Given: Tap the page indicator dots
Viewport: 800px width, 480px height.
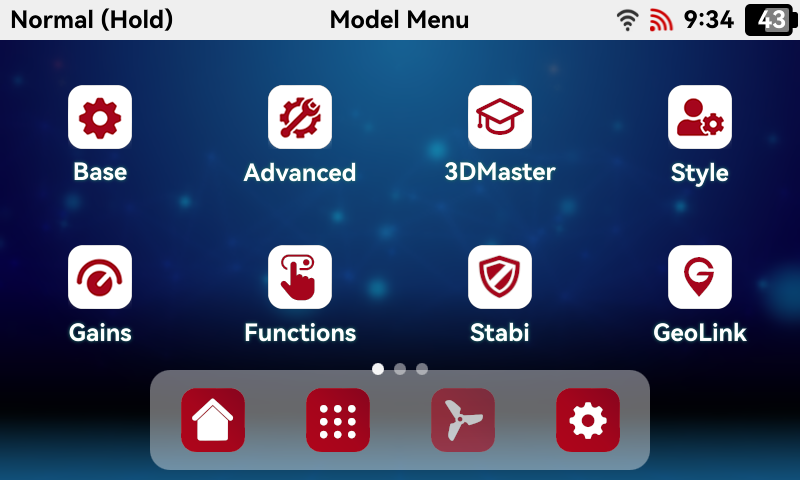Looking at the screenshot, I should coord(400,369).
